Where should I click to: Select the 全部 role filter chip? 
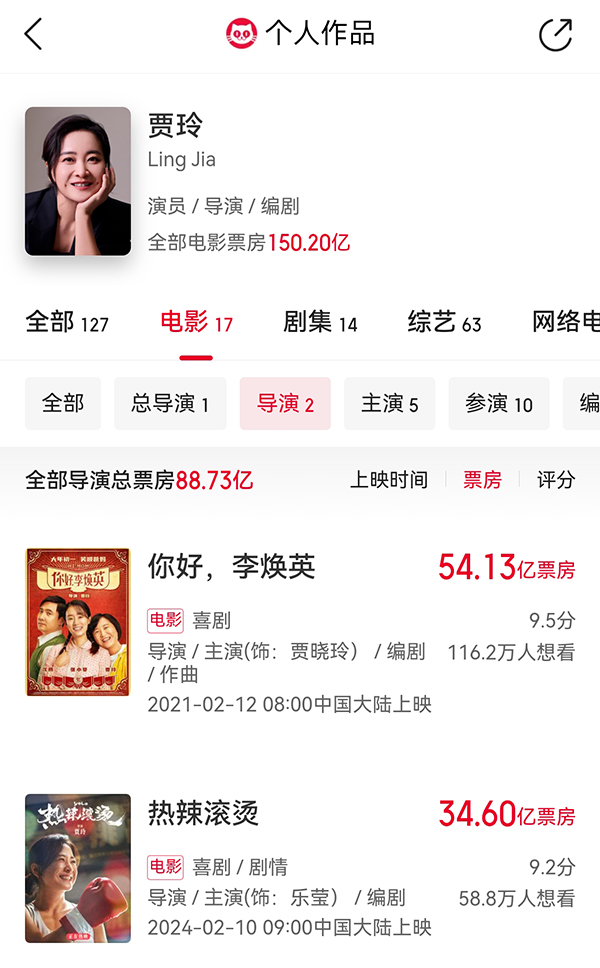click(x=63, y=404)
